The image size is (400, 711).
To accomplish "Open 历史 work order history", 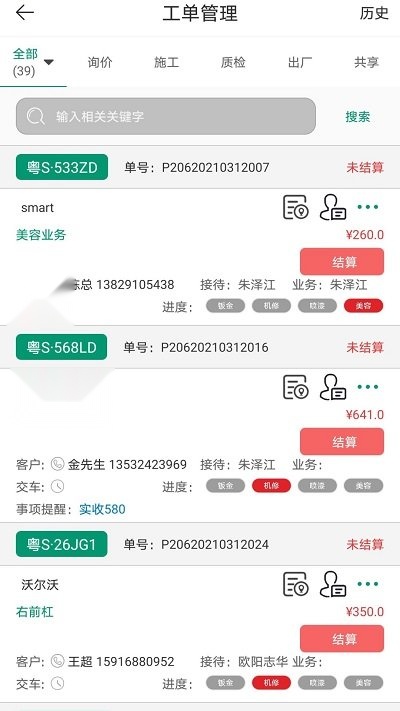I will [374, 13].
